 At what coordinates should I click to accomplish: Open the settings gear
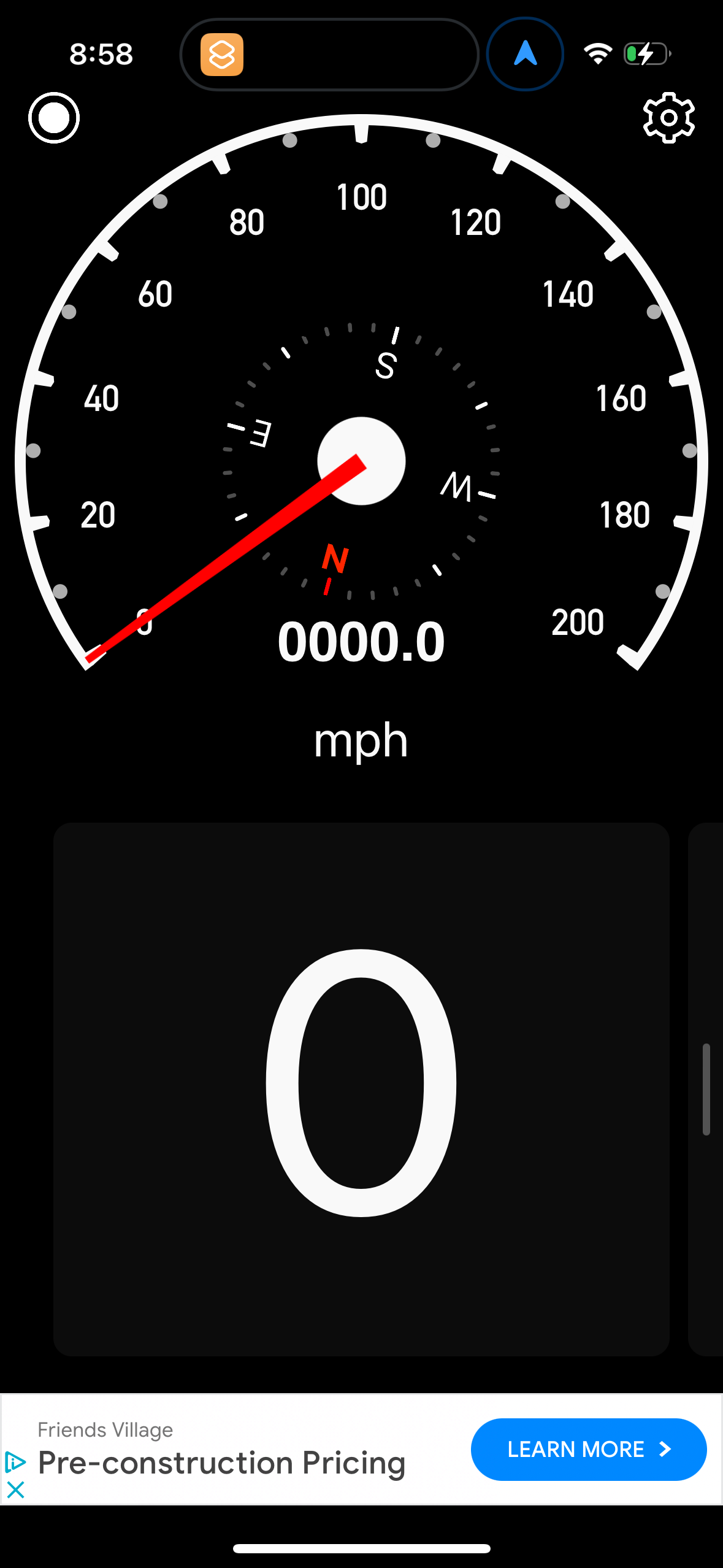(x=669, y=118)
